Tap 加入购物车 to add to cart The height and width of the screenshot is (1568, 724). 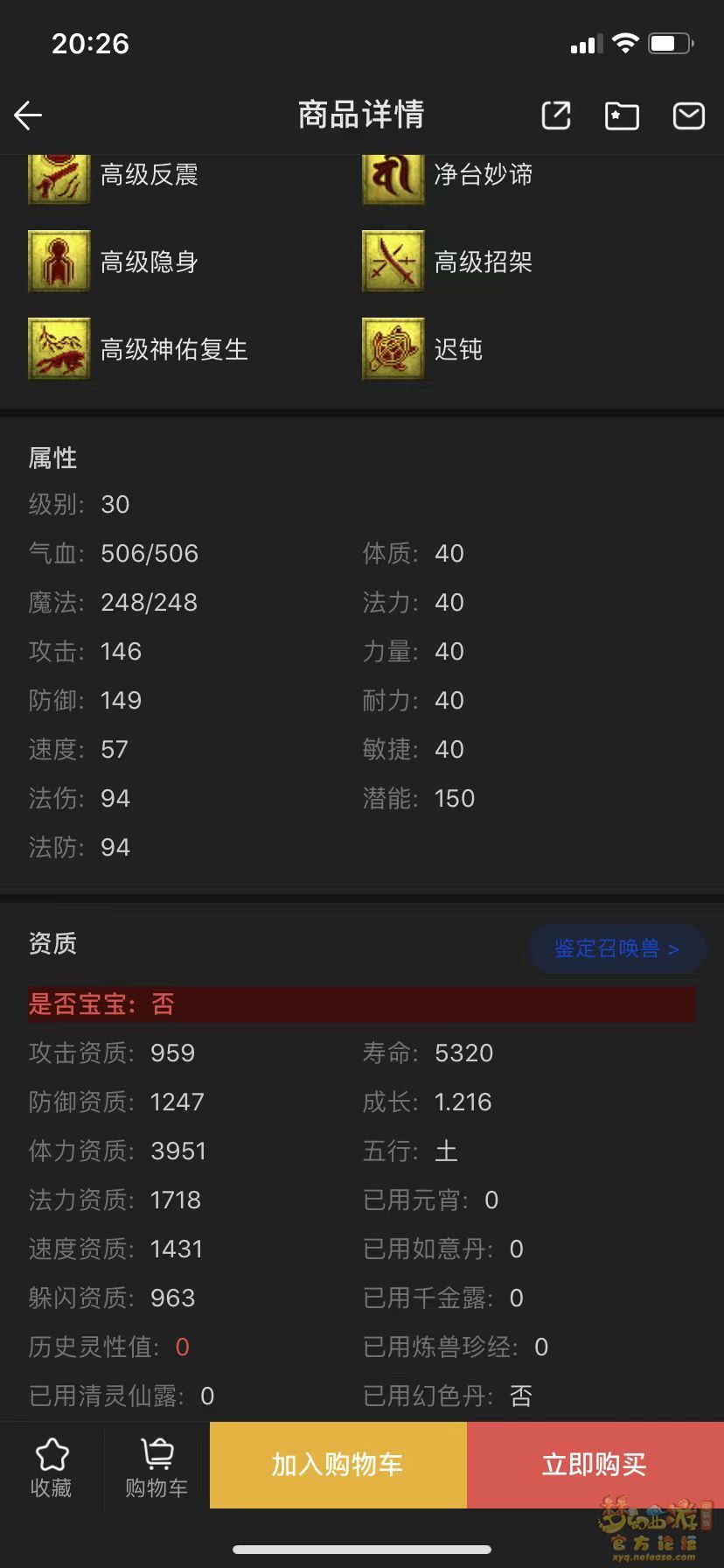(338, 1465)
